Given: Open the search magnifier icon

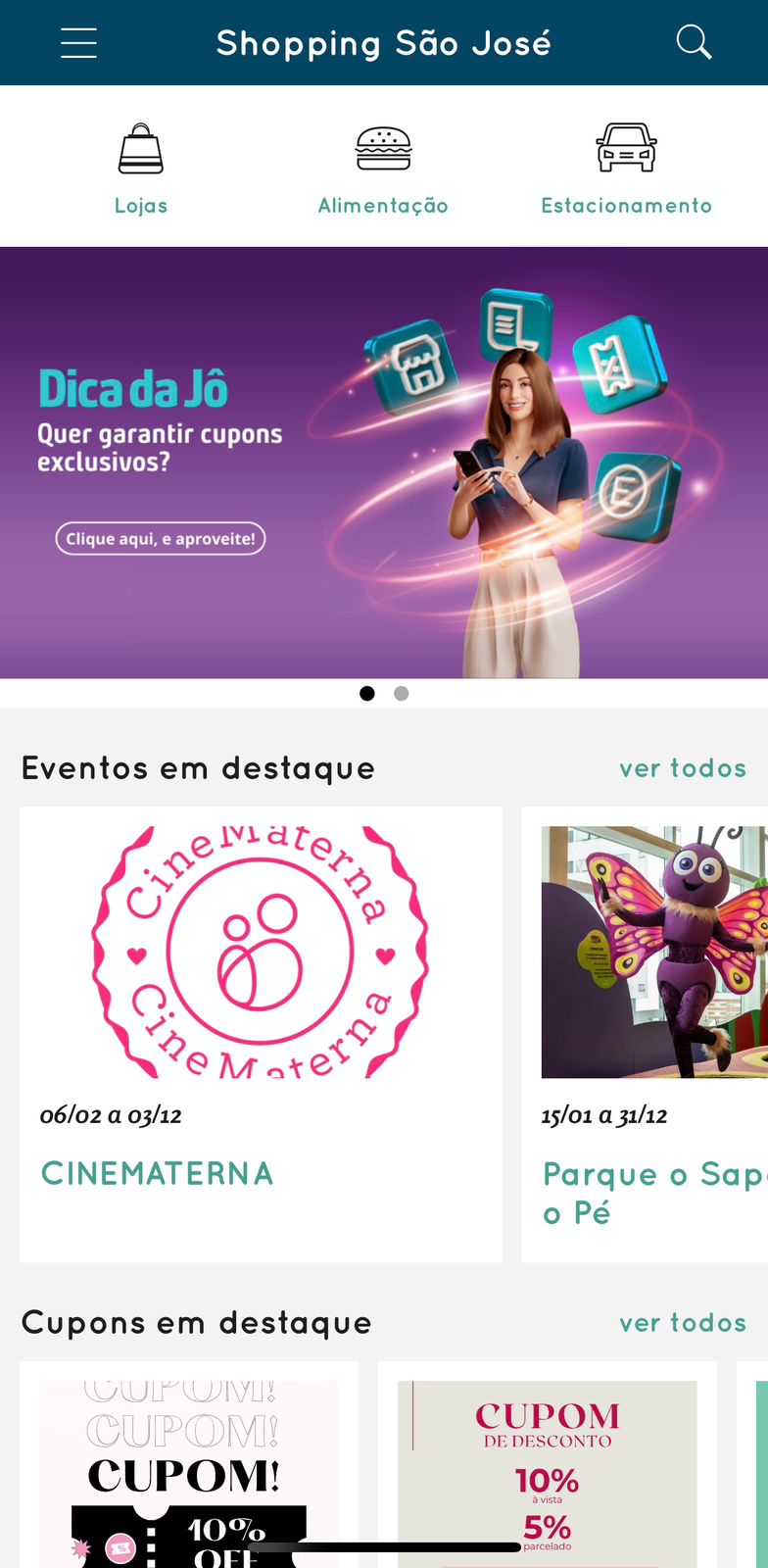Looking at the screenshot, I should coord(694,43).
